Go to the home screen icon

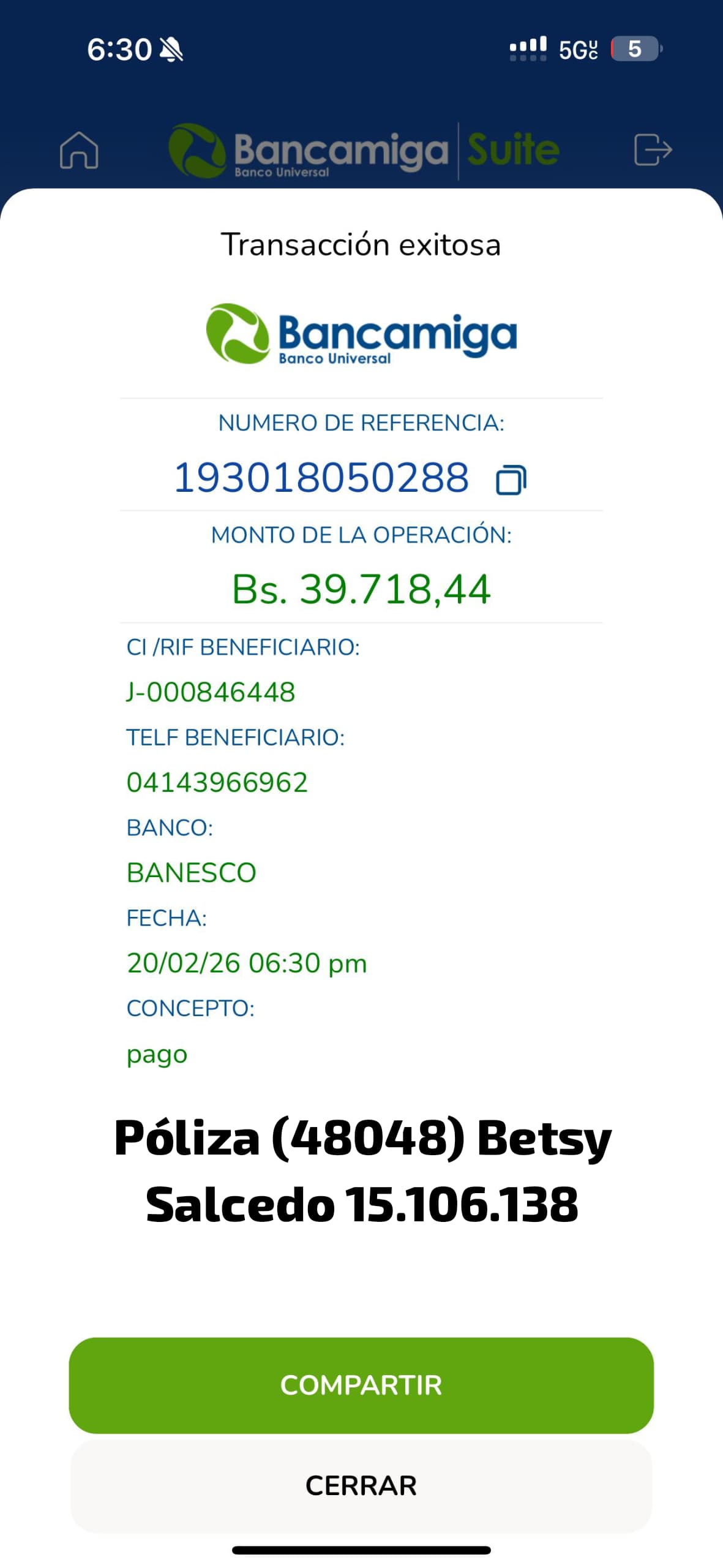[79, 150]
